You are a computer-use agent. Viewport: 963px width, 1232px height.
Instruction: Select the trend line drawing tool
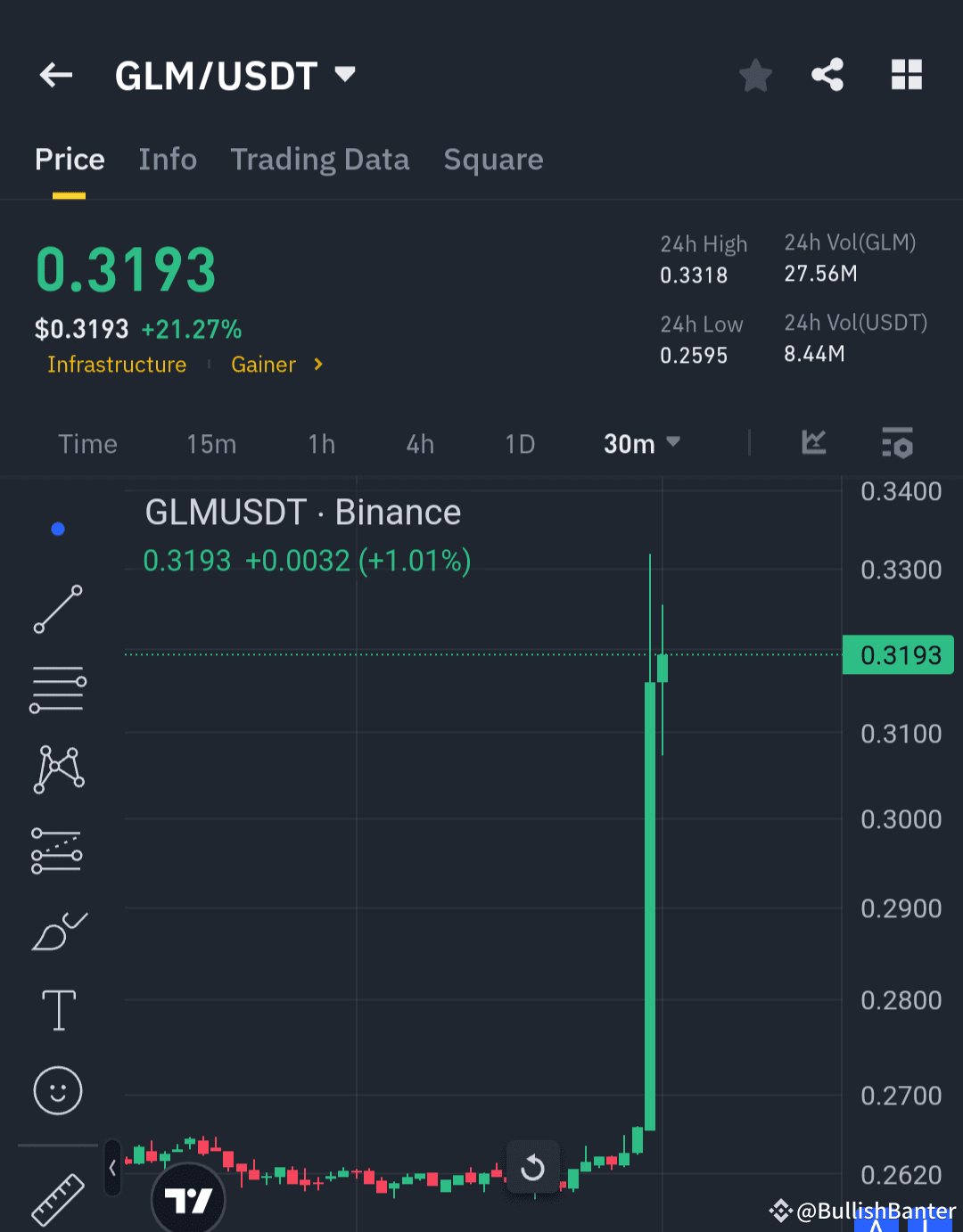[x=57, y=610]
